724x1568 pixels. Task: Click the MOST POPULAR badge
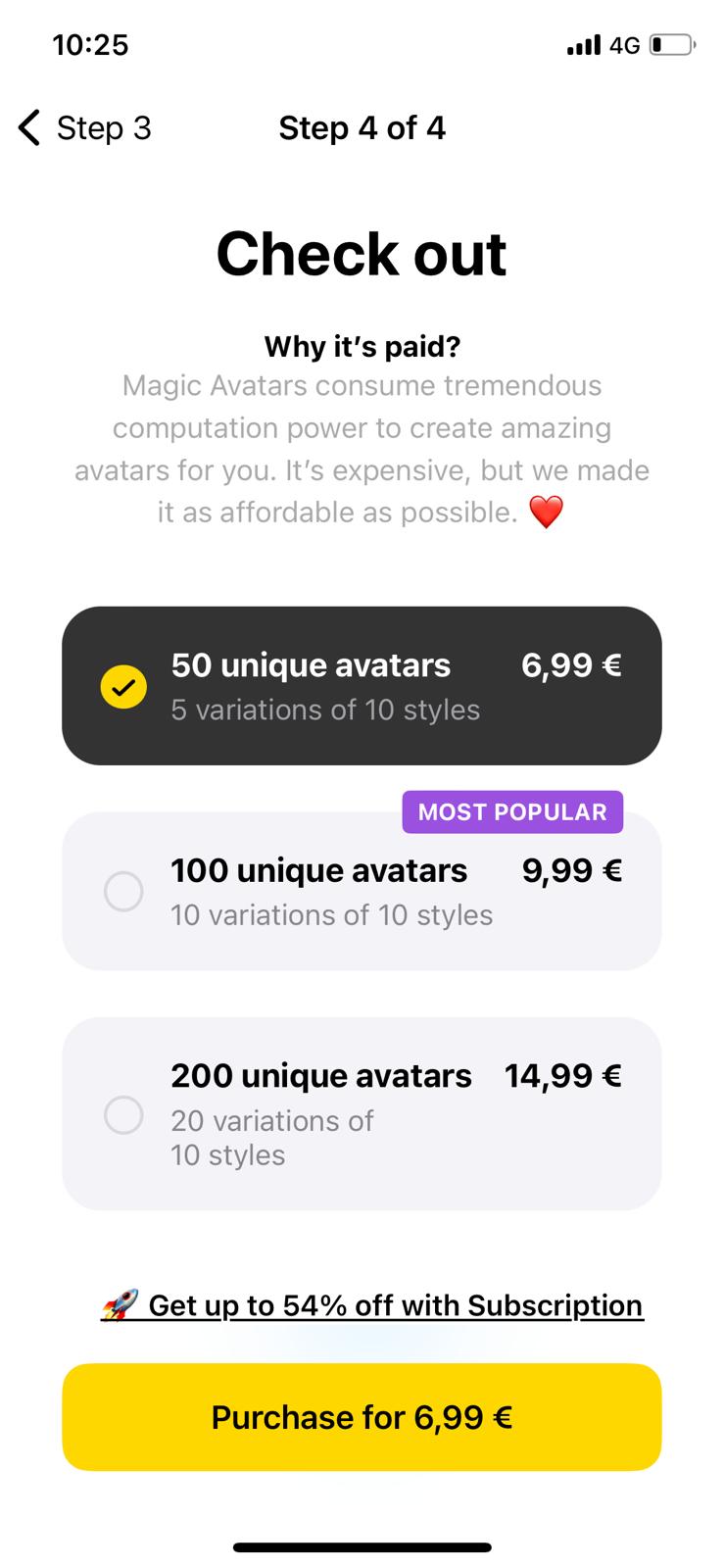[512, 811]
